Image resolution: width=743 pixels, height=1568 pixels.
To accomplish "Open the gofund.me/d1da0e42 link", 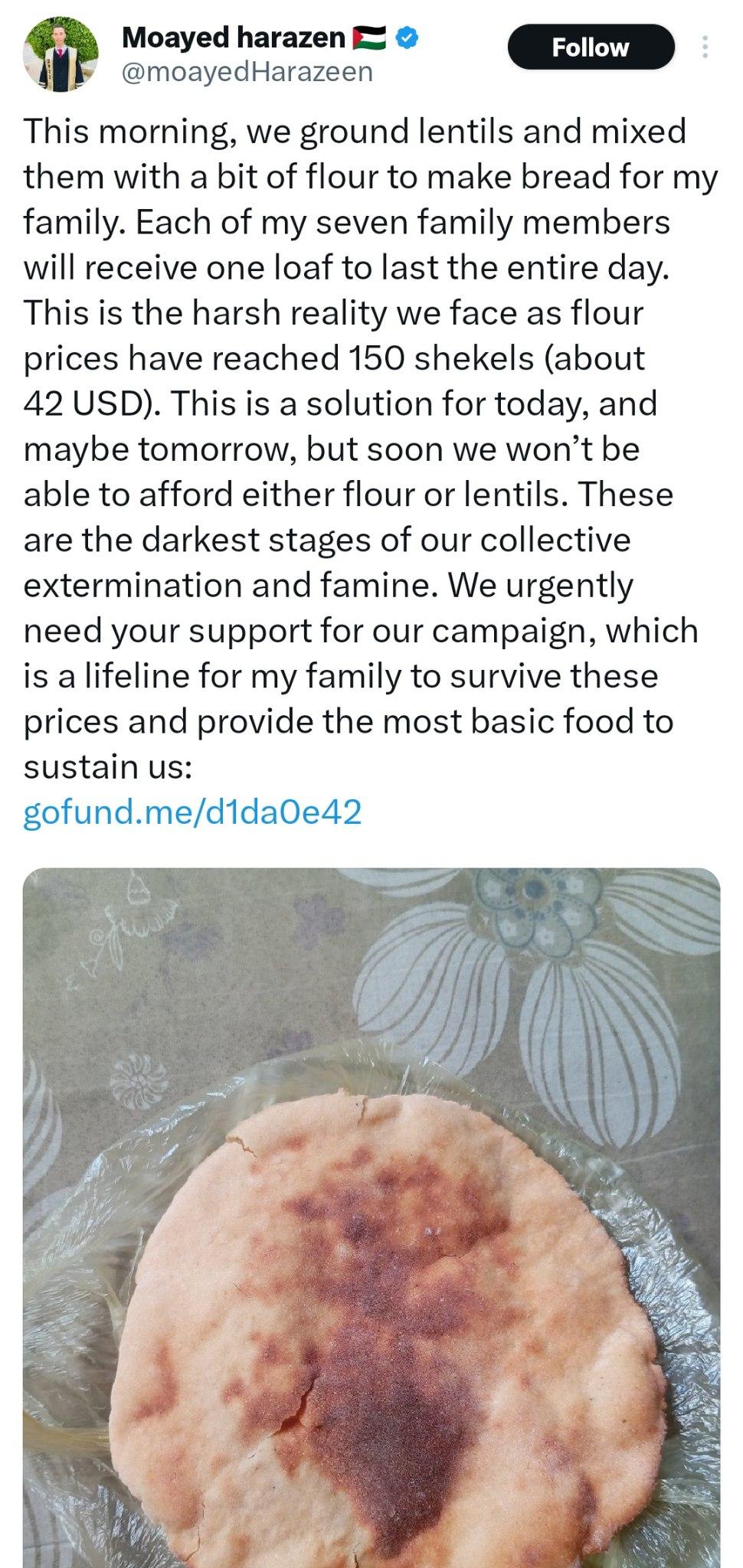I will [x=192, y=812].
